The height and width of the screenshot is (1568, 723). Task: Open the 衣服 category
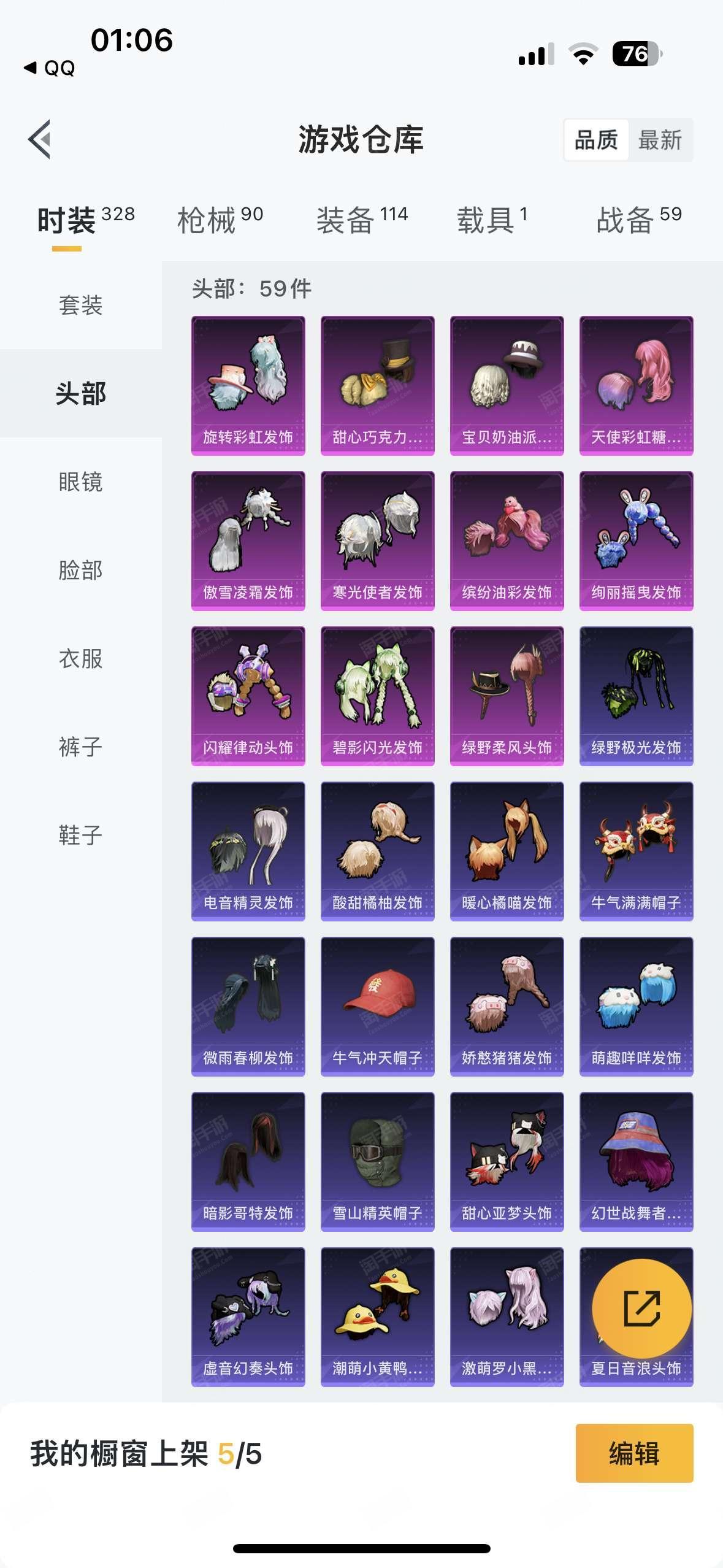pyautogui.click(x=81, y=658)
